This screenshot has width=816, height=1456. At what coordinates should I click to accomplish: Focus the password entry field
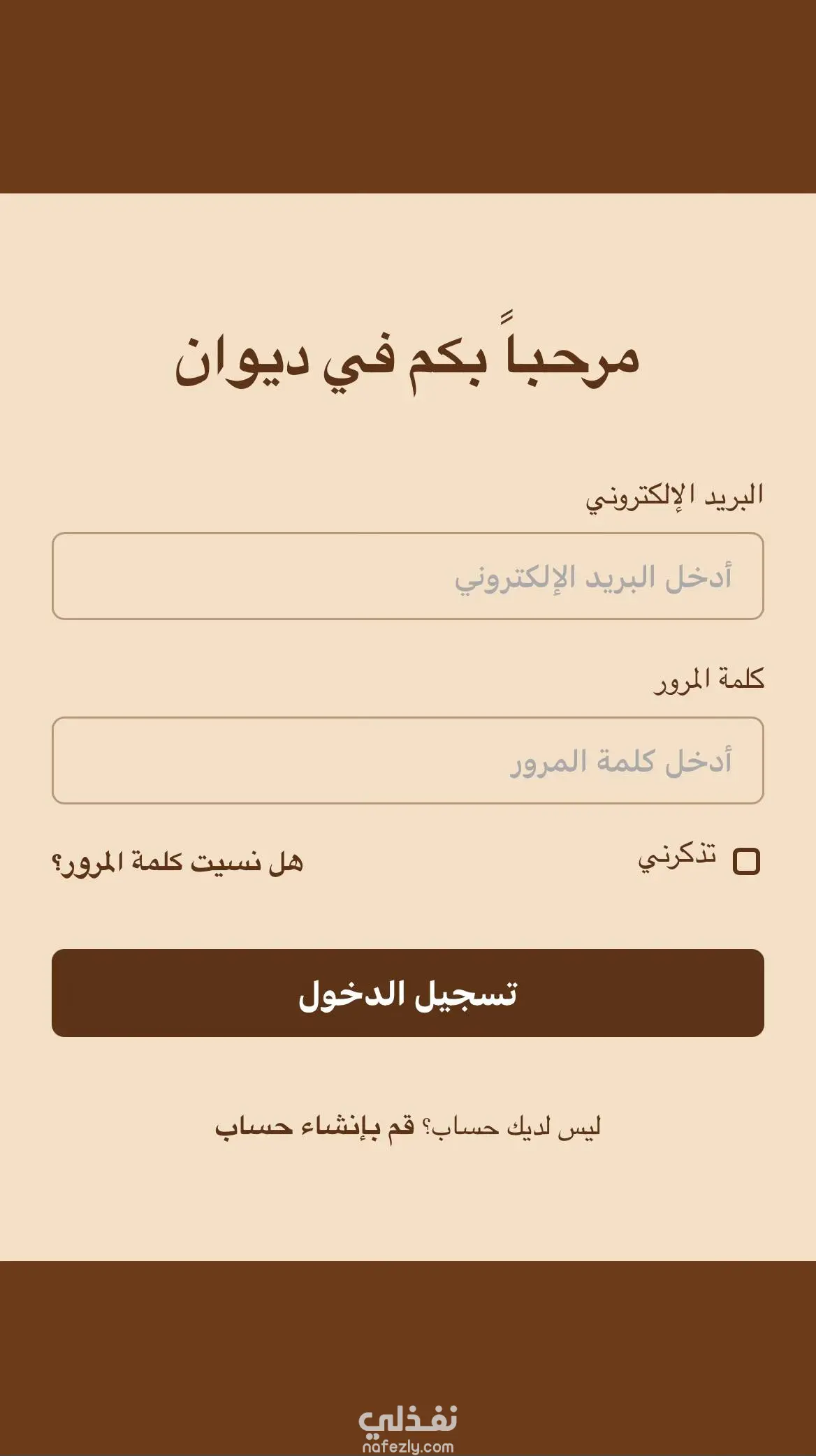point(407,760)
